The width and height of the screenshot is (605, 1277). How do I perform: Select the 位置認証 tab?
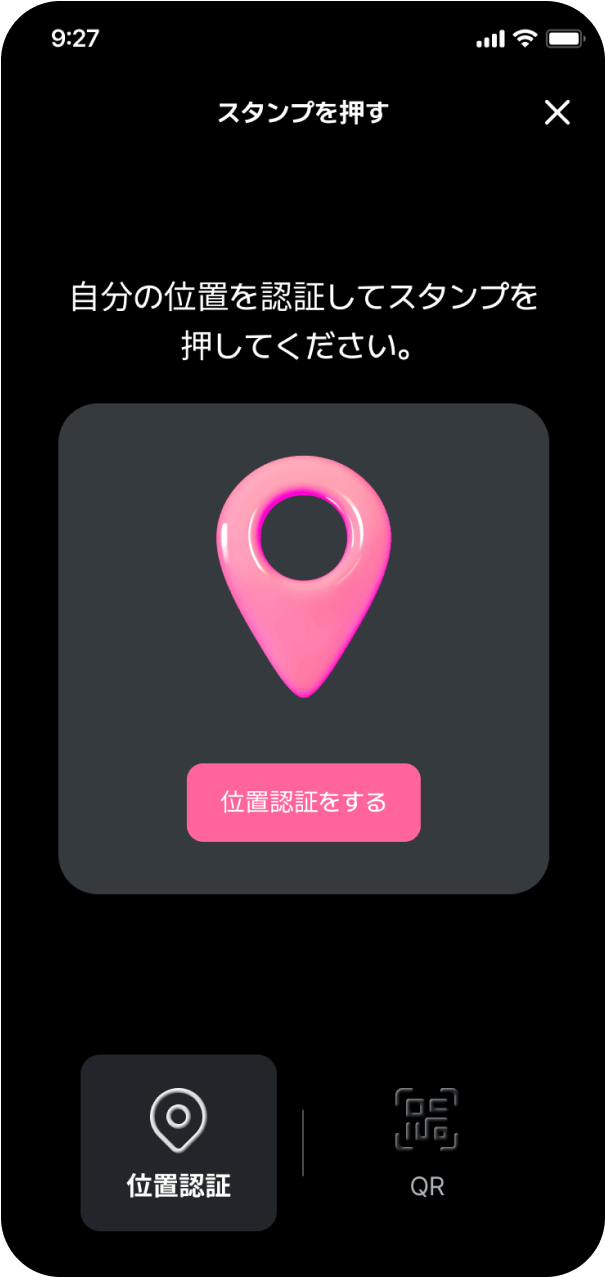tap(179, 1143)
